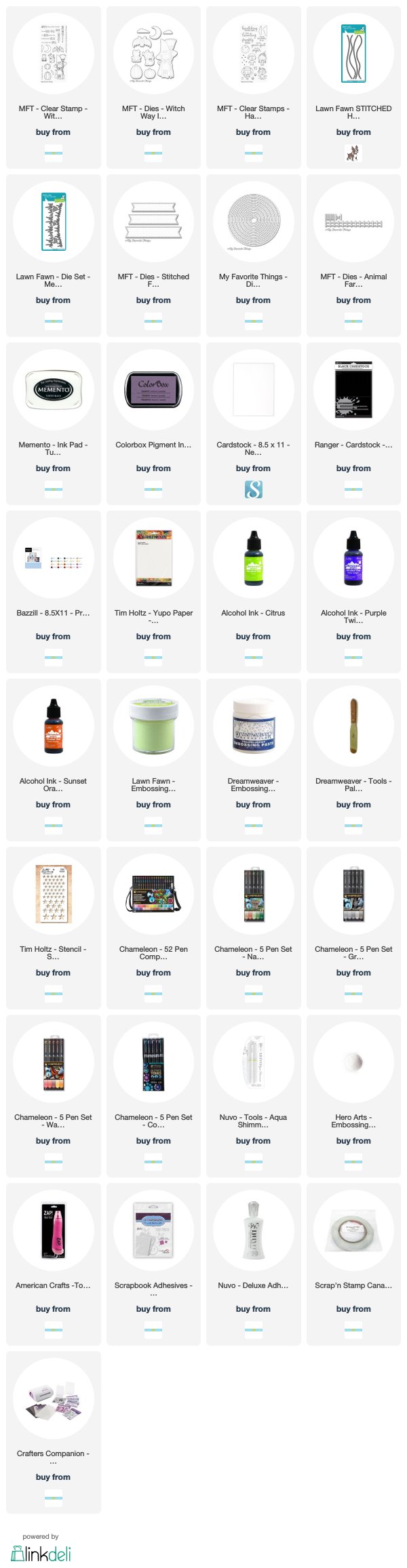Select the Lawn Fawn STITCHED die card
The image size is (407, 1568).
[353, 55]
